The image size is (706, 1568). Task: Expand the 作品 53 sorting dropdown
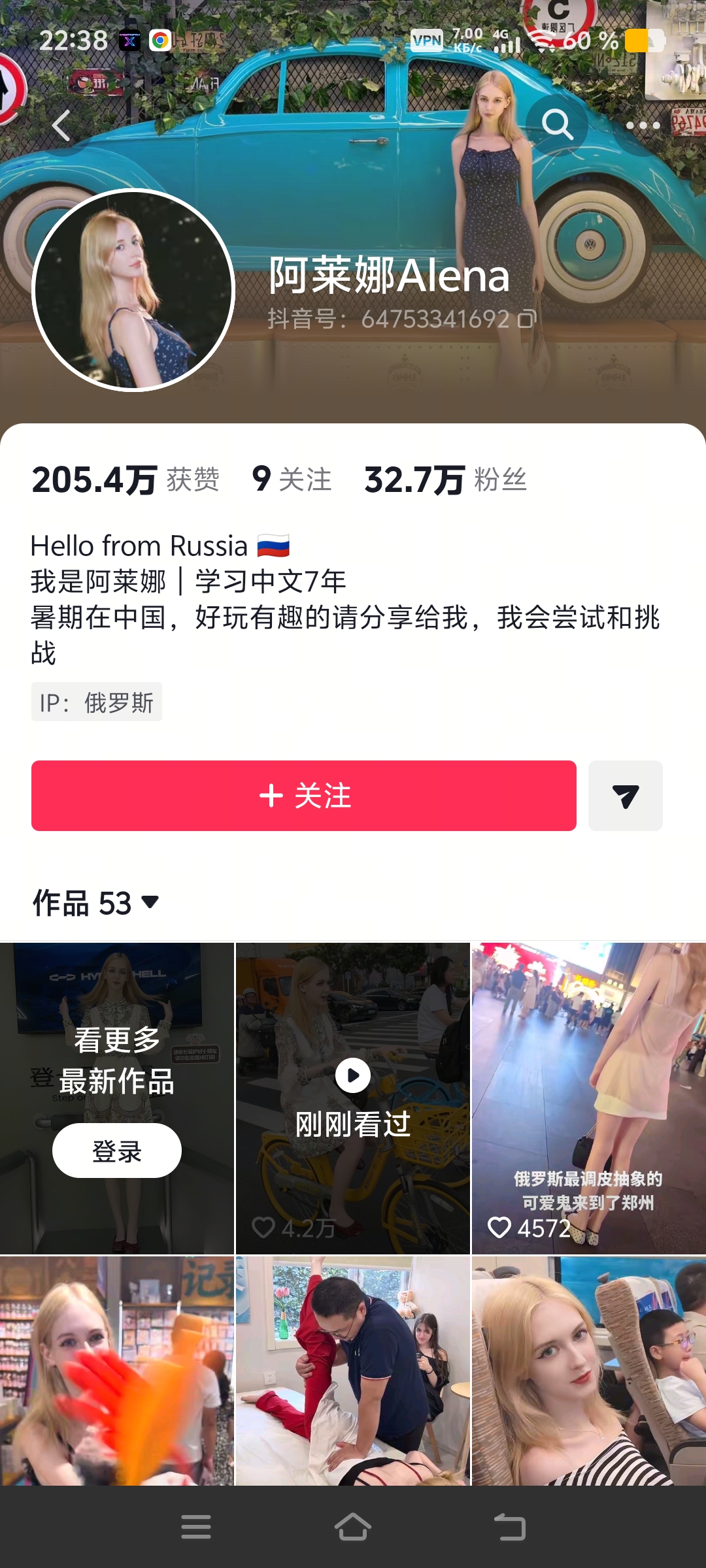(96, 903)
